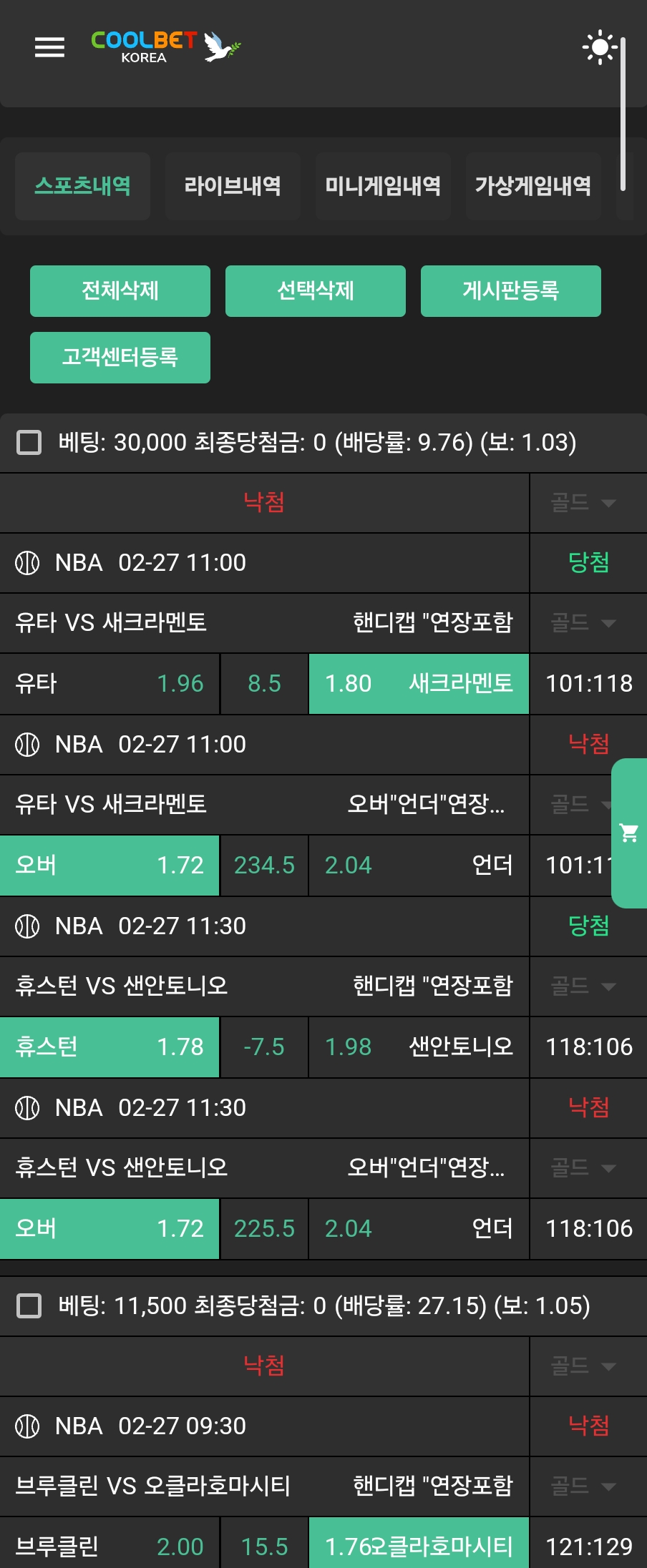Toggle the light/dark theme sun icon
This screenshot has width=647, height=1568.
point(599,47)
